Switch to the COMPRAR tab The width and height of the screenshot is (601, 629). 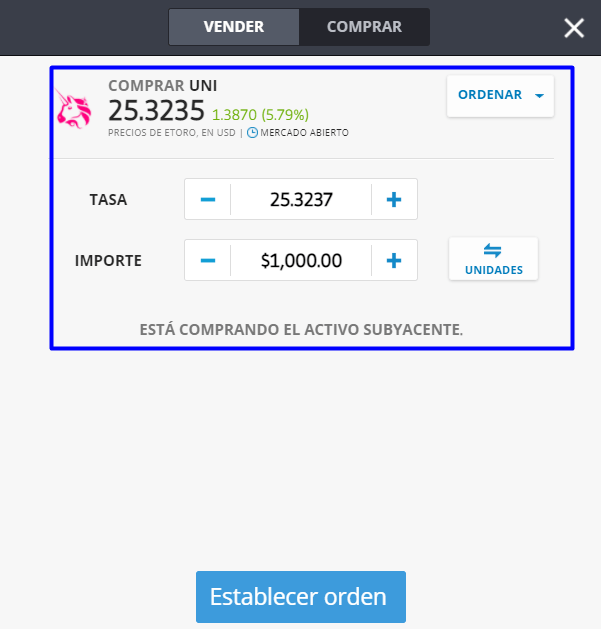tap(364, 27)
